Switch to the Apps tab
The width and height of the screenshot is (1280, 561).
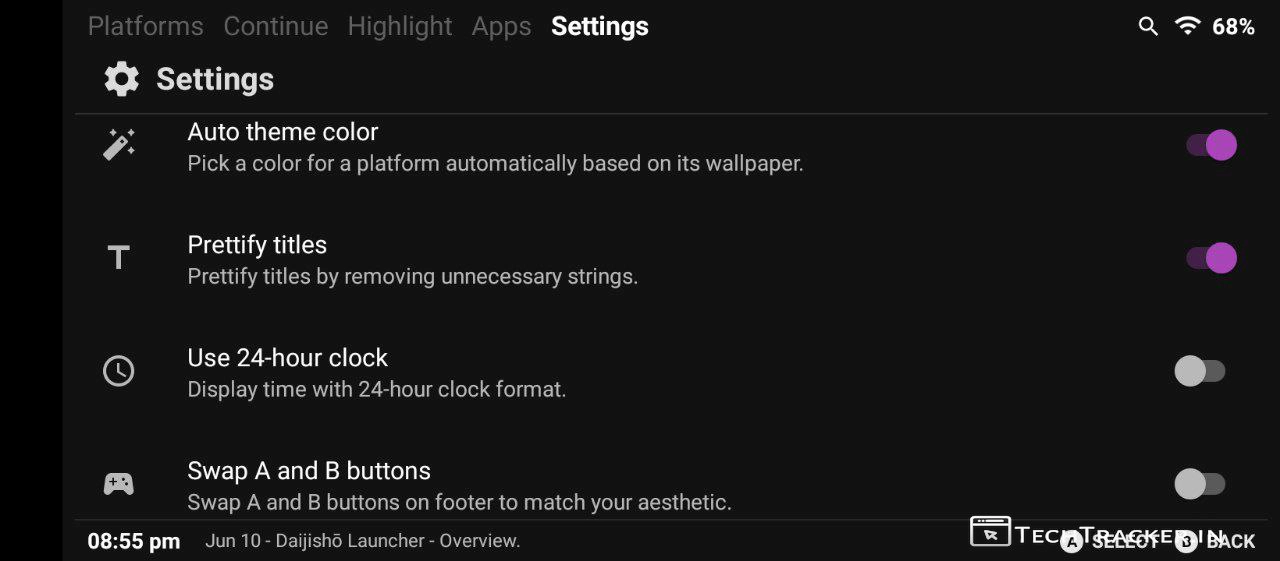(x=501, y=26)
